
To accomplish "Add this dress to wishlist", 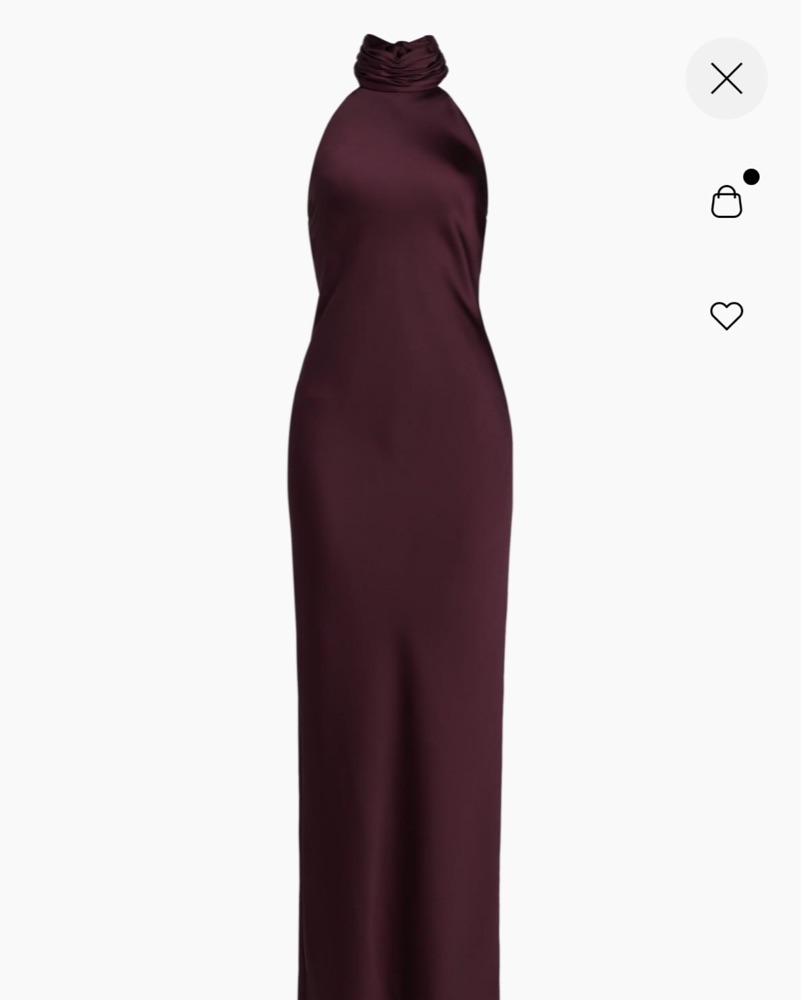I will [x=726, y=316].
